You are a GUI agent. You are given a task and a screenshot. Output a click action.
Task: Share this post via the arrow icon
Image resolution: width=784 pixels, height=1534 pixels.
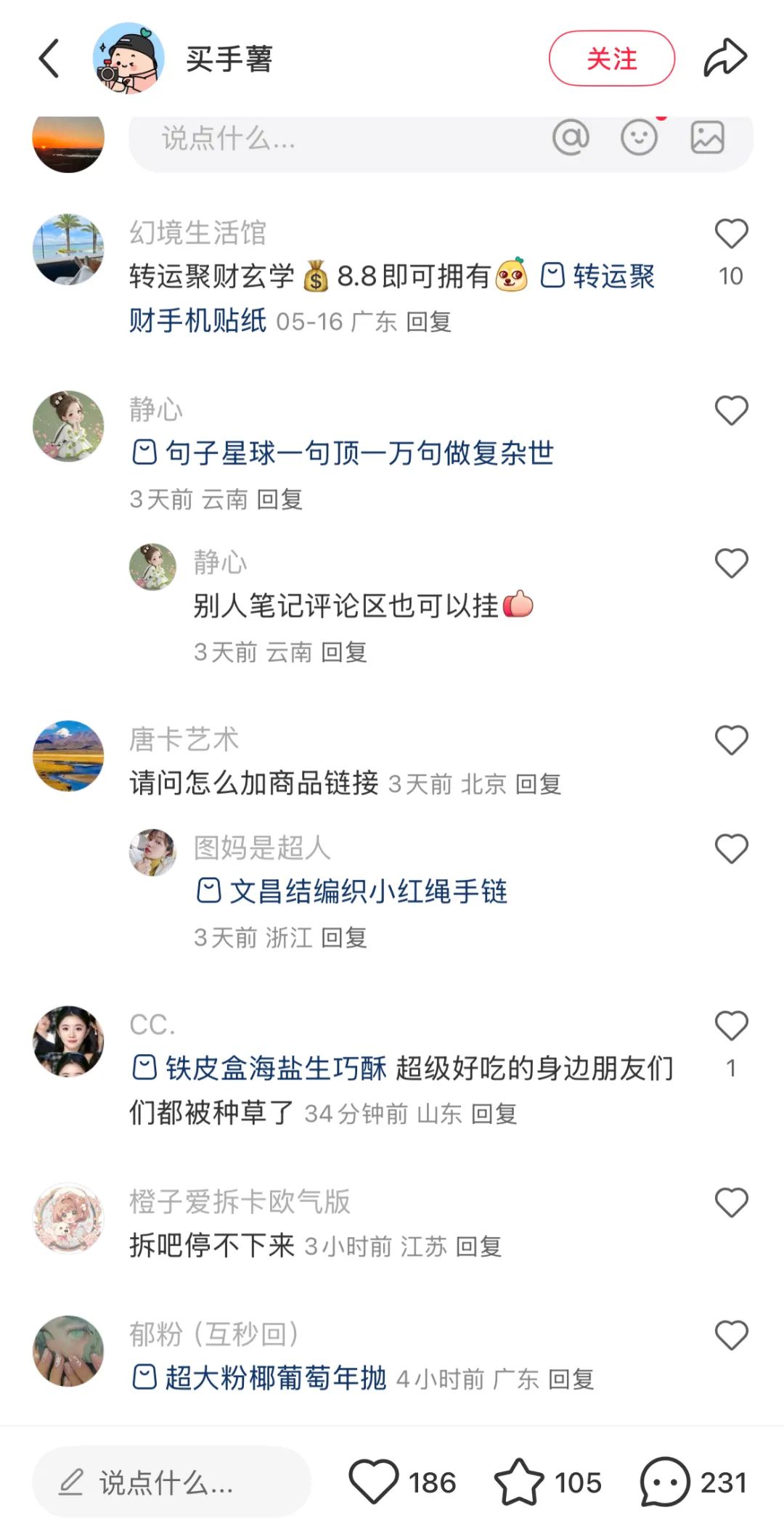coord(724,58)
